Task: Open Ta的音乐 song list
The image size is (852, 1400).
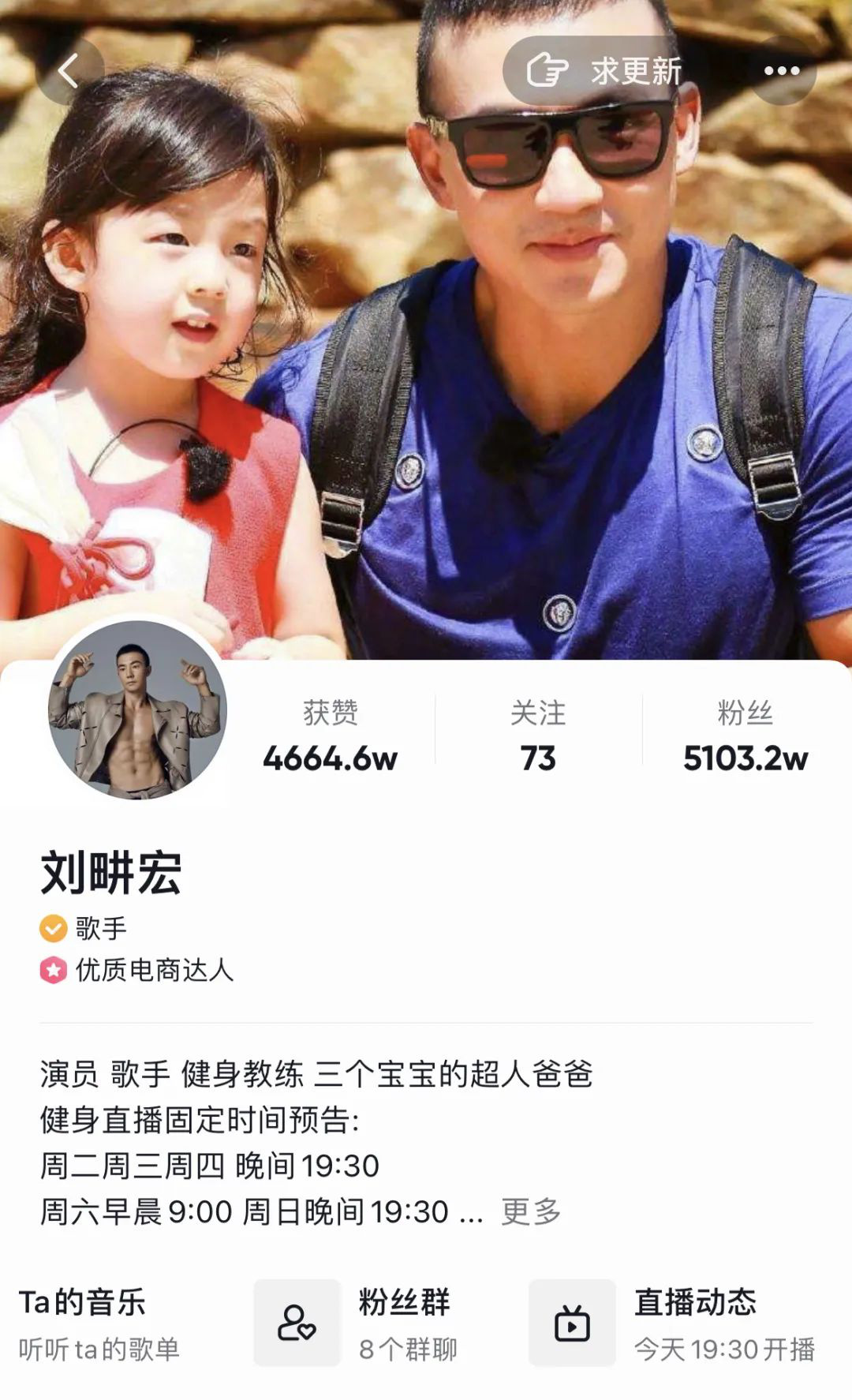Action: (x=99, y=1324)
